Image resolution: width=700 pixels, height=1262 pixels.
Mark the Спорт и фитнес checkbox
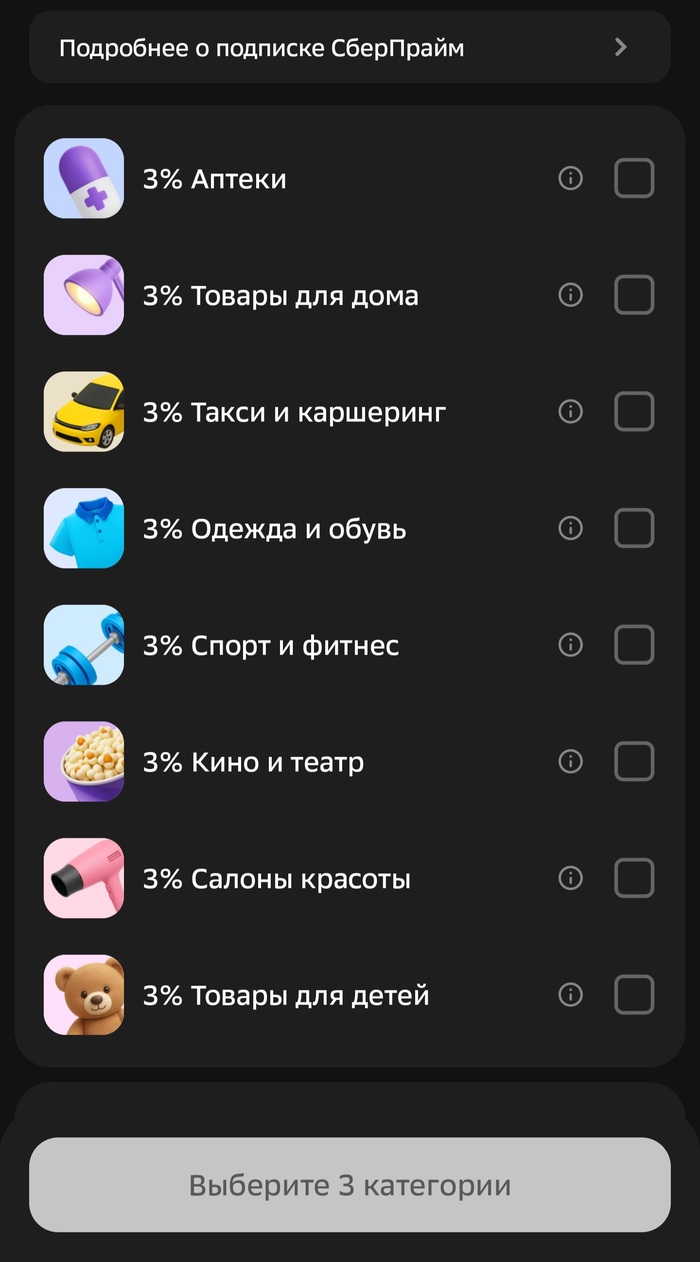coord(633,645)
